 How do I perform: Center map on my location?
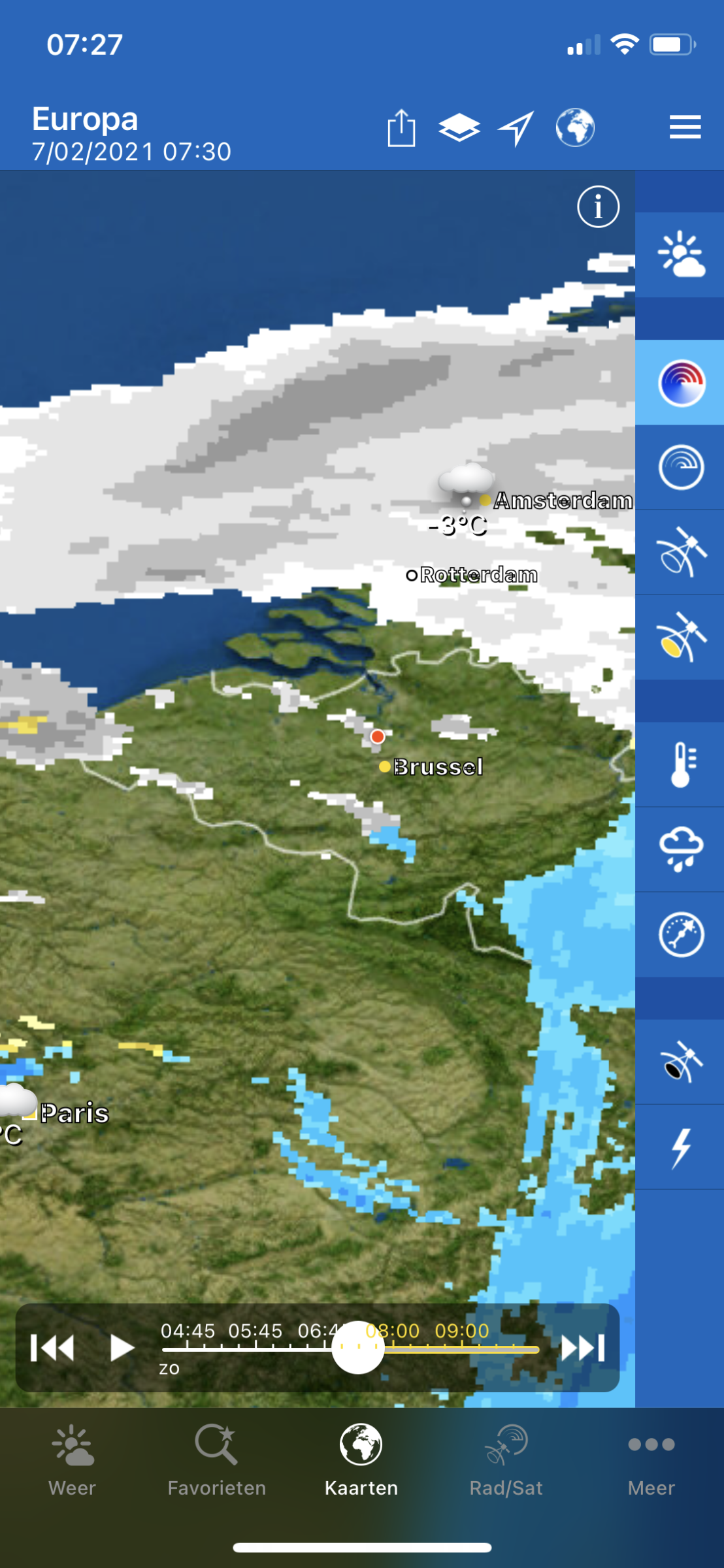(x=516, y=127)
